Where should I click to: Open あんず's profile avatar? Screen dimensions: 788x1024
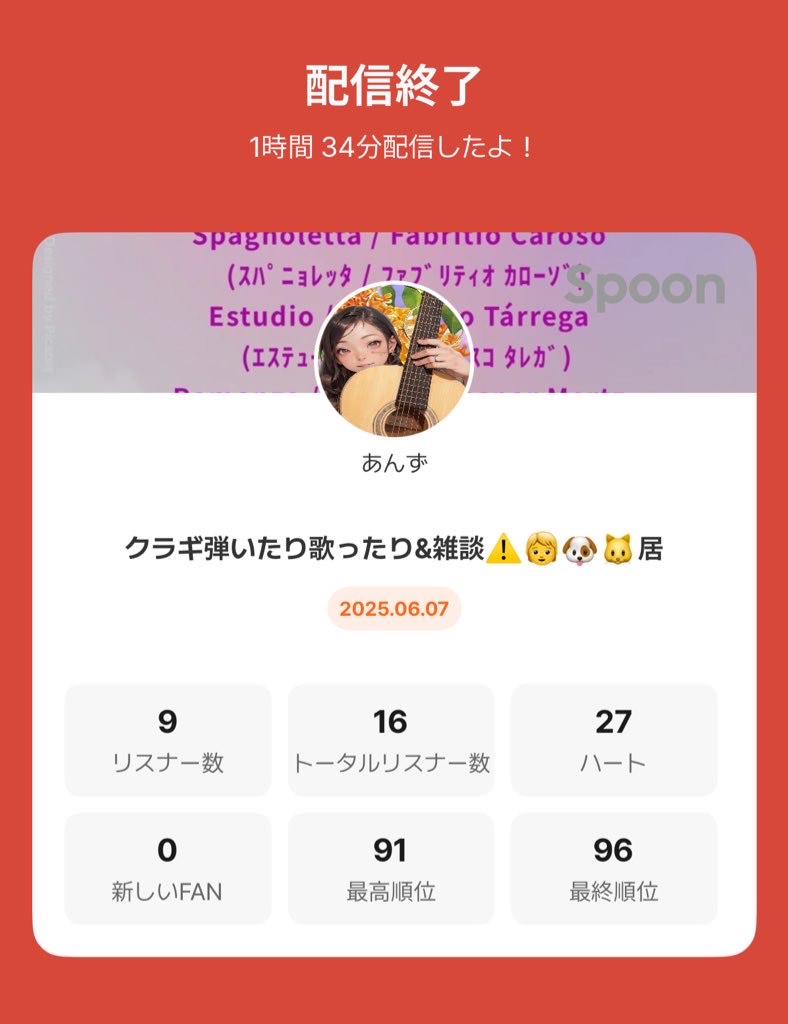click(393, 360)
